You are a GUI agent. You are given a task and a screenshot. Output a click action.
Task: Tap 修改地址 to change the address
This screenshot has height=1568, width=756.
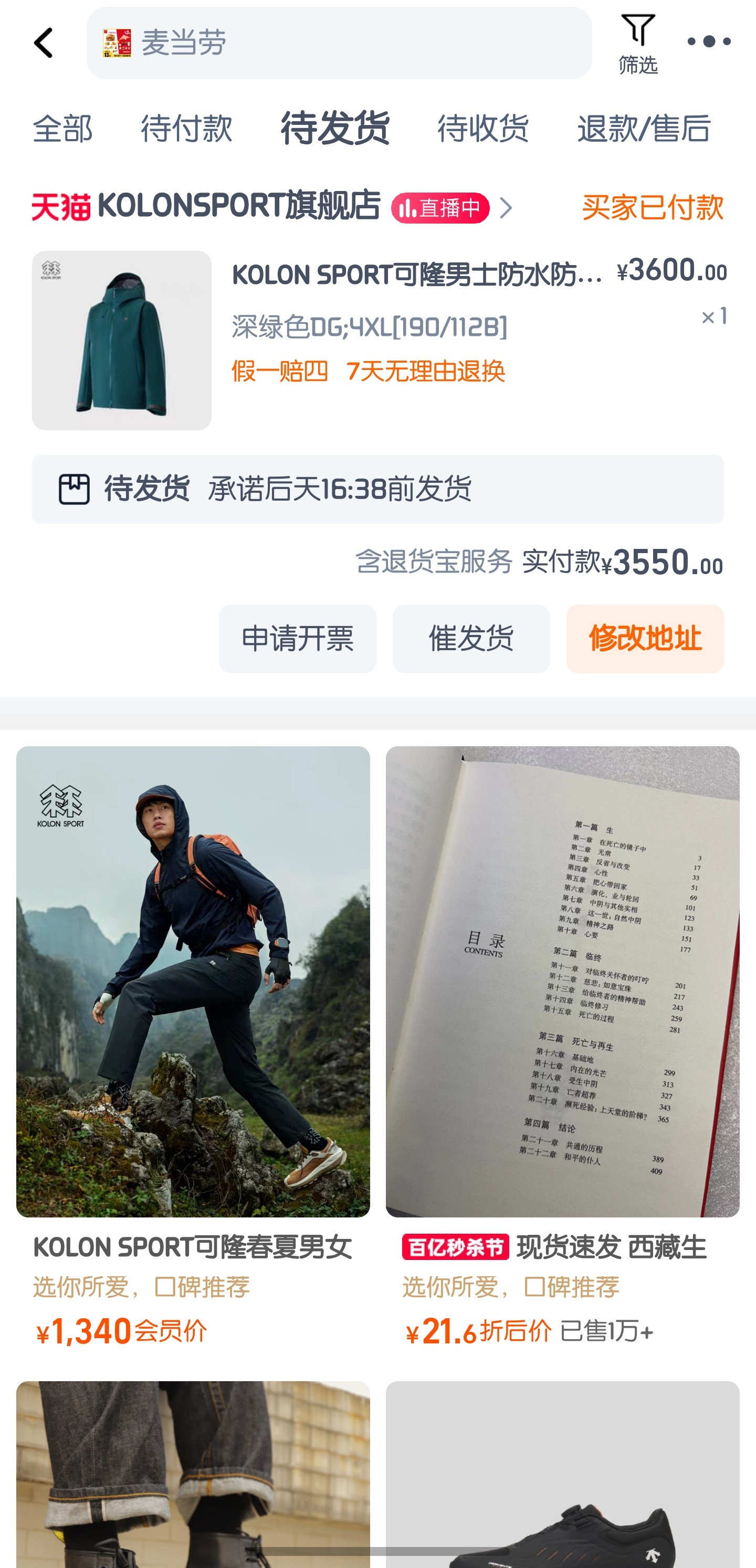tap(645, 639)
